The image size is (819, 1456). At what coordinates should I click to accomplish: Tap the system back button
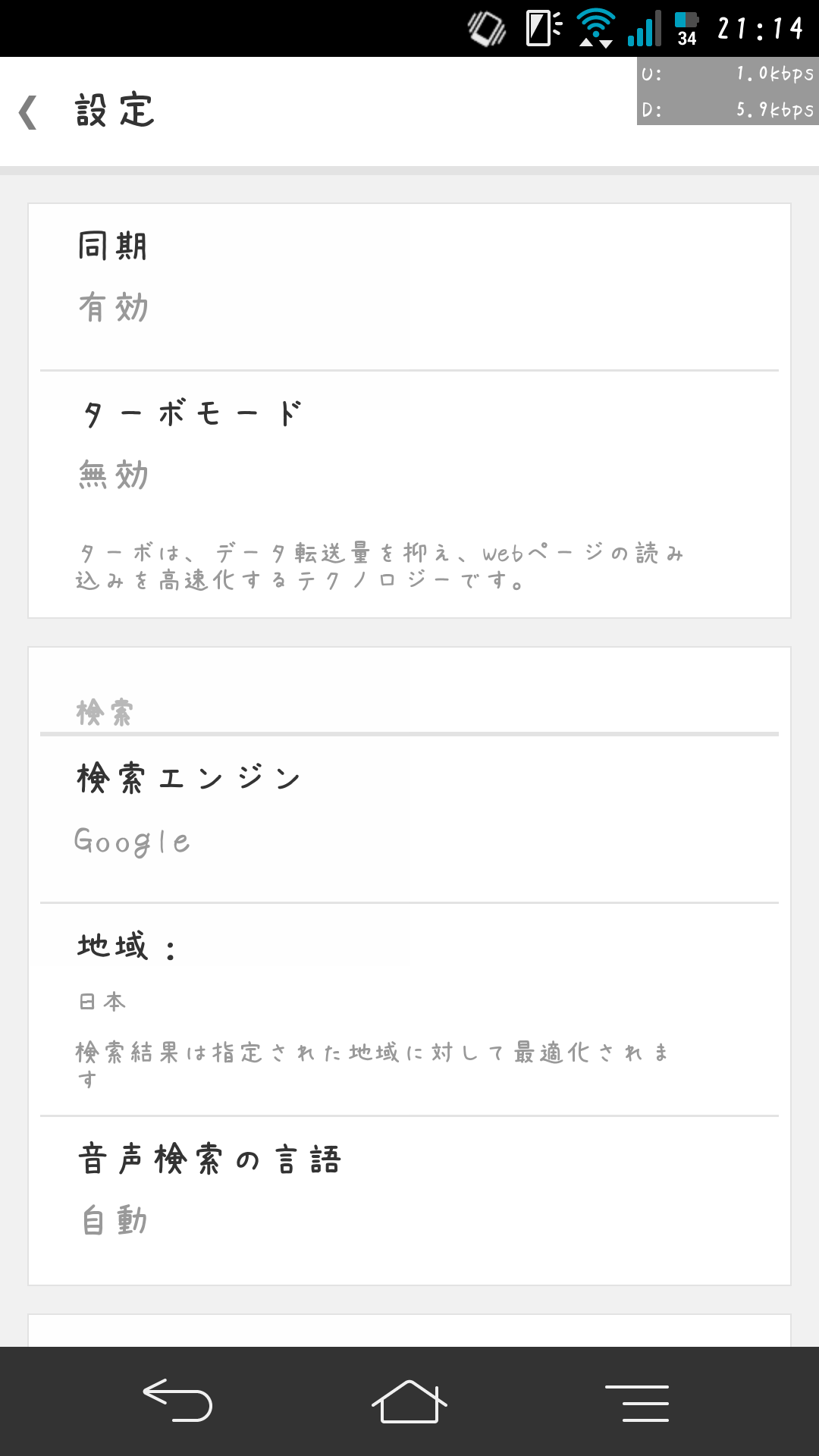pyautogui.click(x=177, y=1401)
